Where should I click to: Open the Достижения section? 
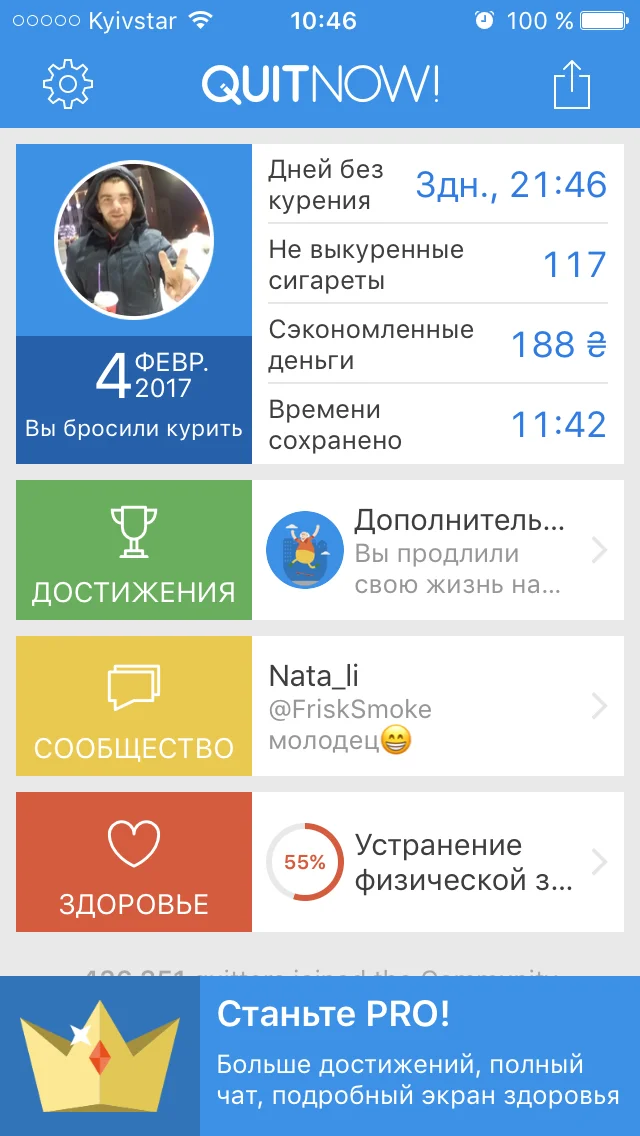(134, 550)
